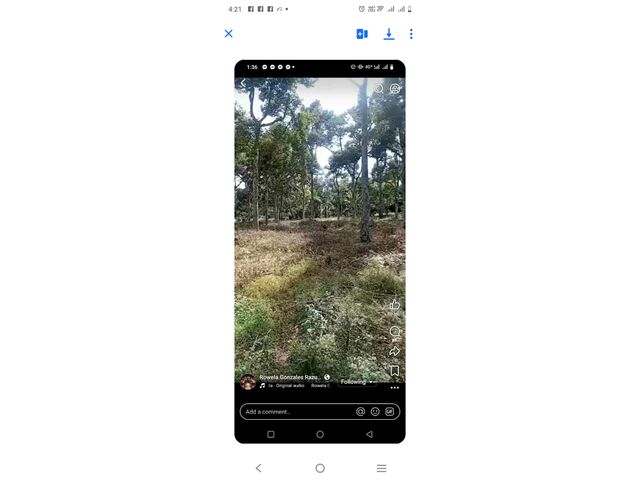Tap the blue add-to icon beside download
Screen dimensions: 640x480
(362, 34)
